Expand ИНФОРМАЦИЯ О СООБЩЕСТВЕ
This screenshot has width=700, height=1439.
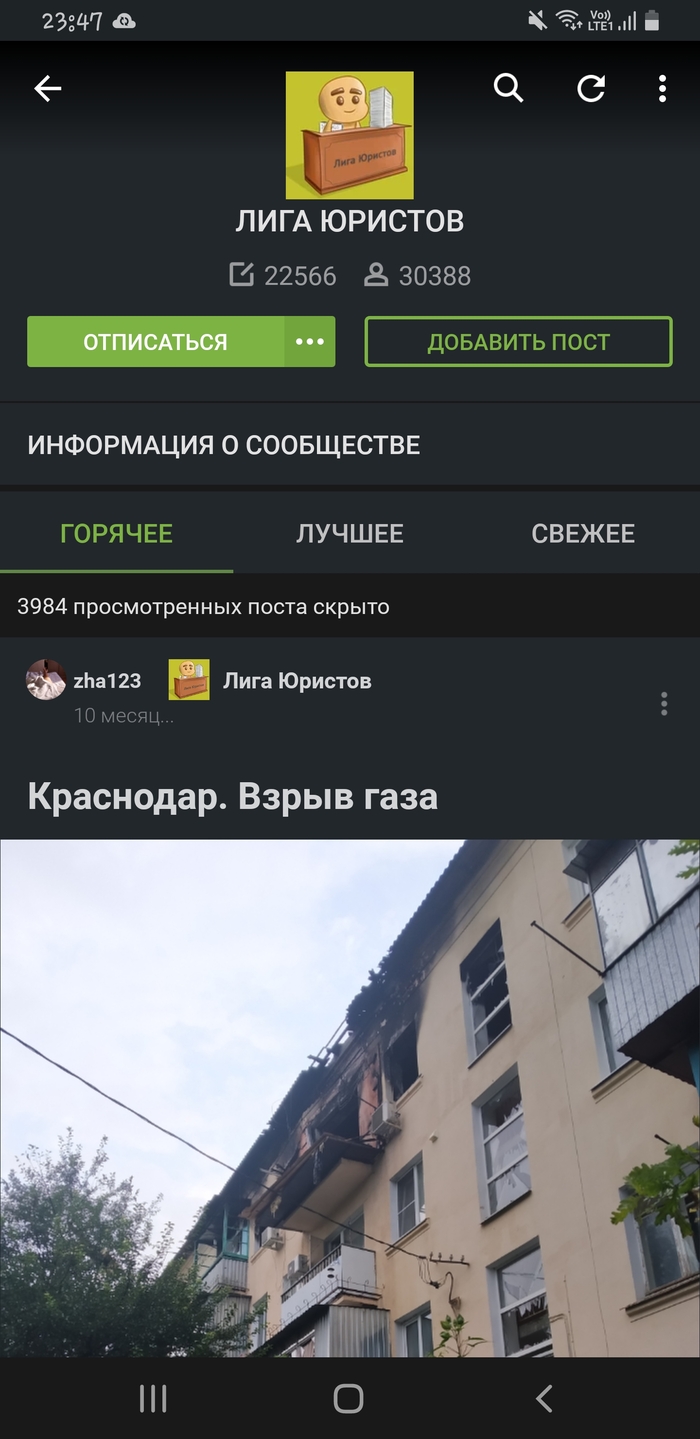(x=224, y=445)
